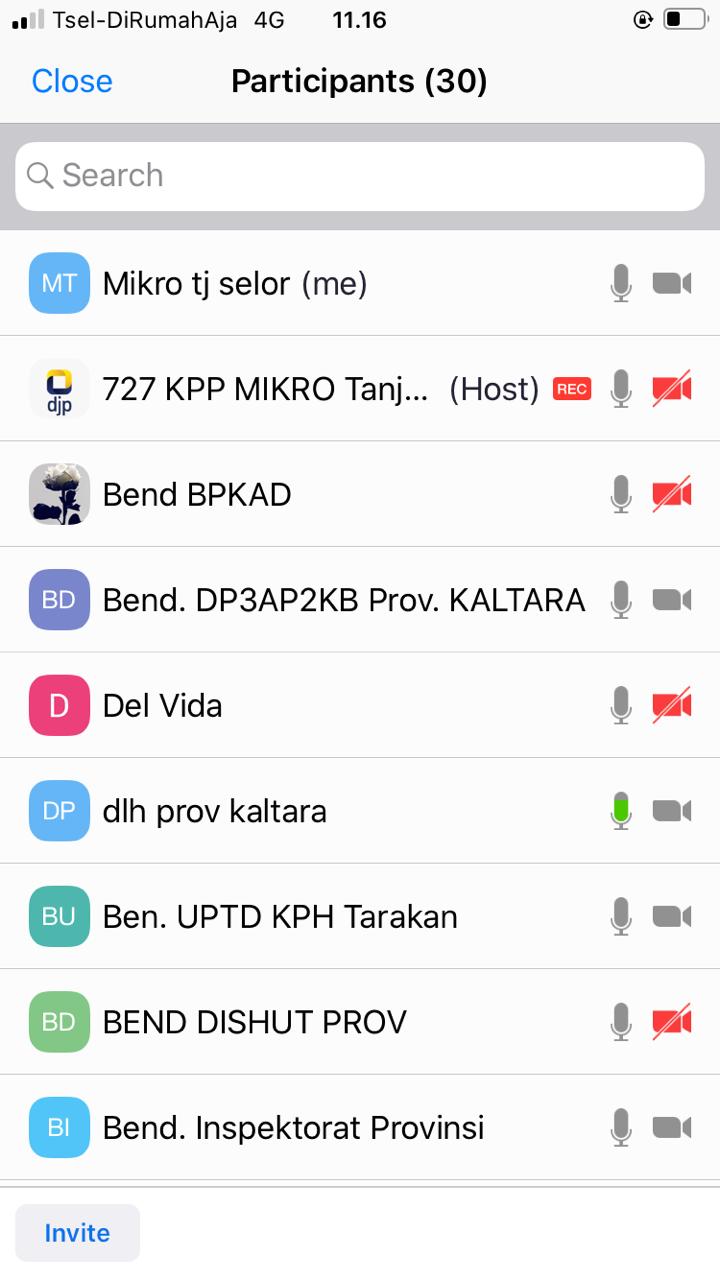
Task: Open the Invite button
Action: 77,1233
